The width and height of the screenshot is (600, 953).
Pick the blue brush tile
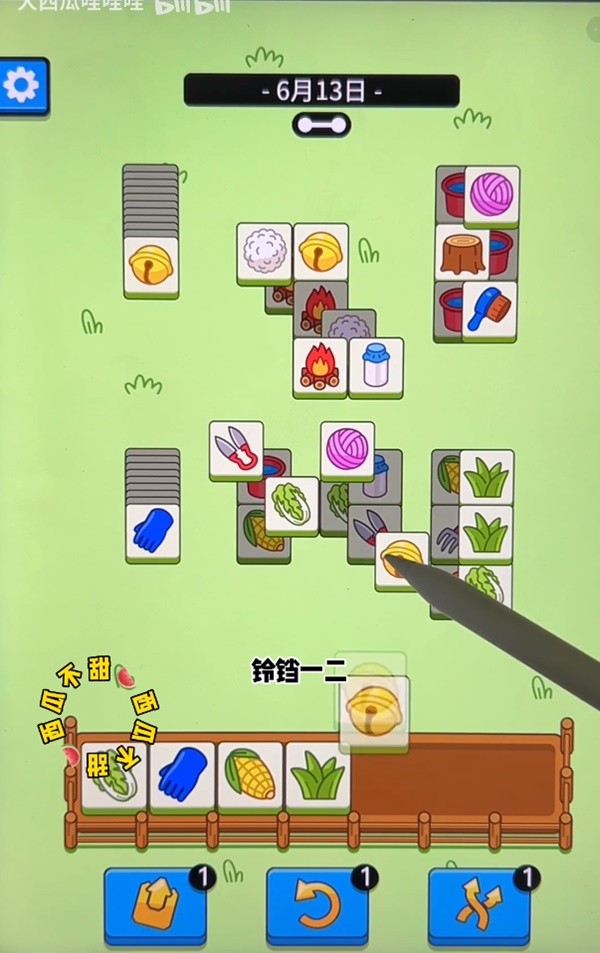click(489, 309)
